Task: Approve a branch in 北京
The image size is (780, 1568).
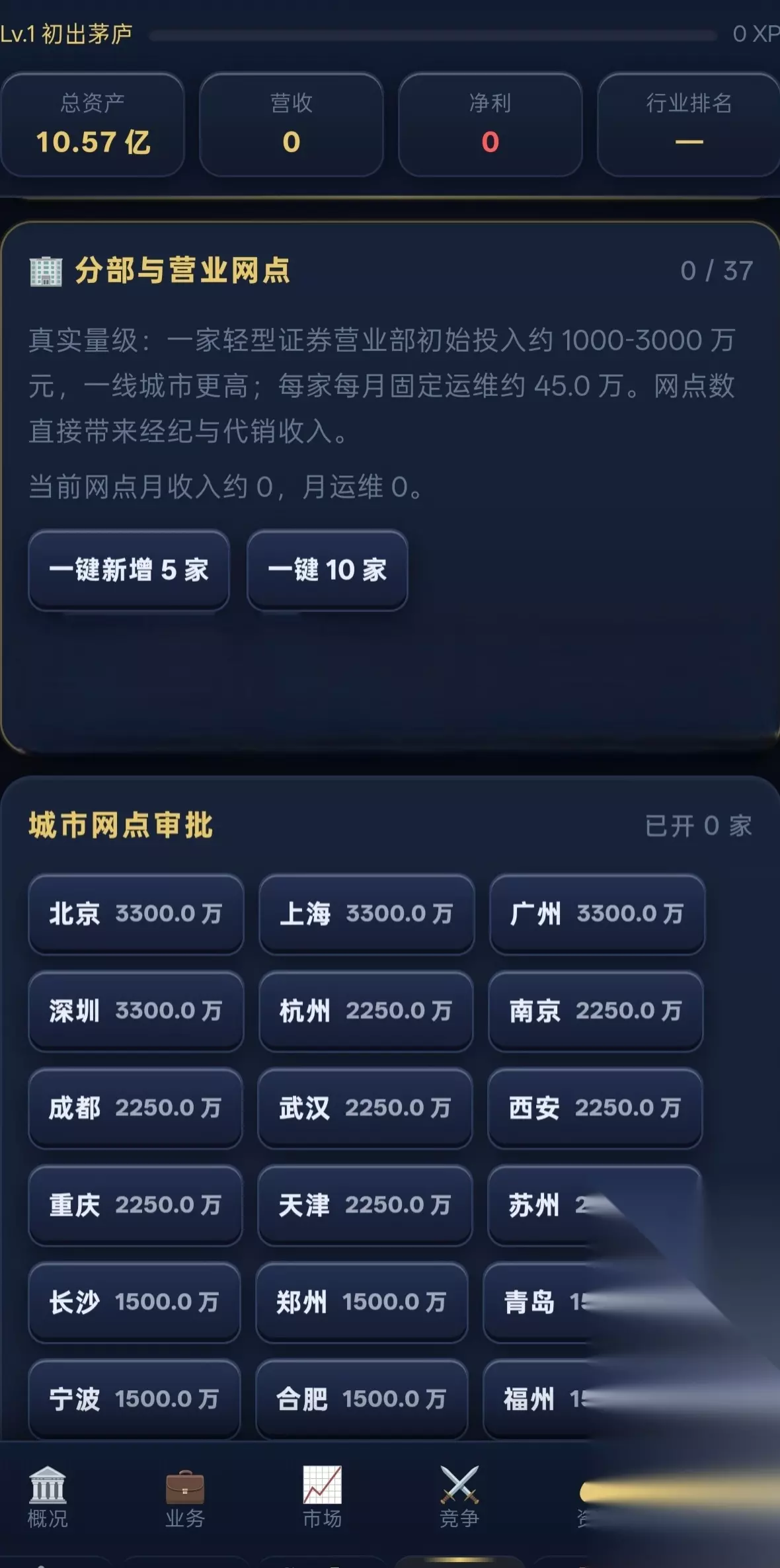Action: click(x=136, y=914)
